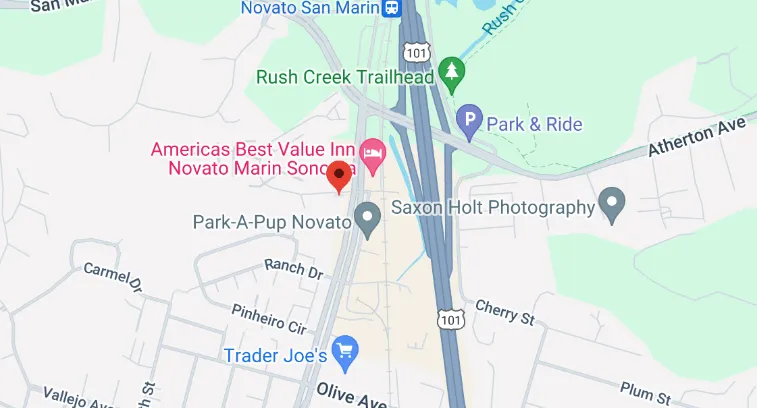757x408 pixels.
Task: Select the red dropped location pin
Action: (340, 176)
